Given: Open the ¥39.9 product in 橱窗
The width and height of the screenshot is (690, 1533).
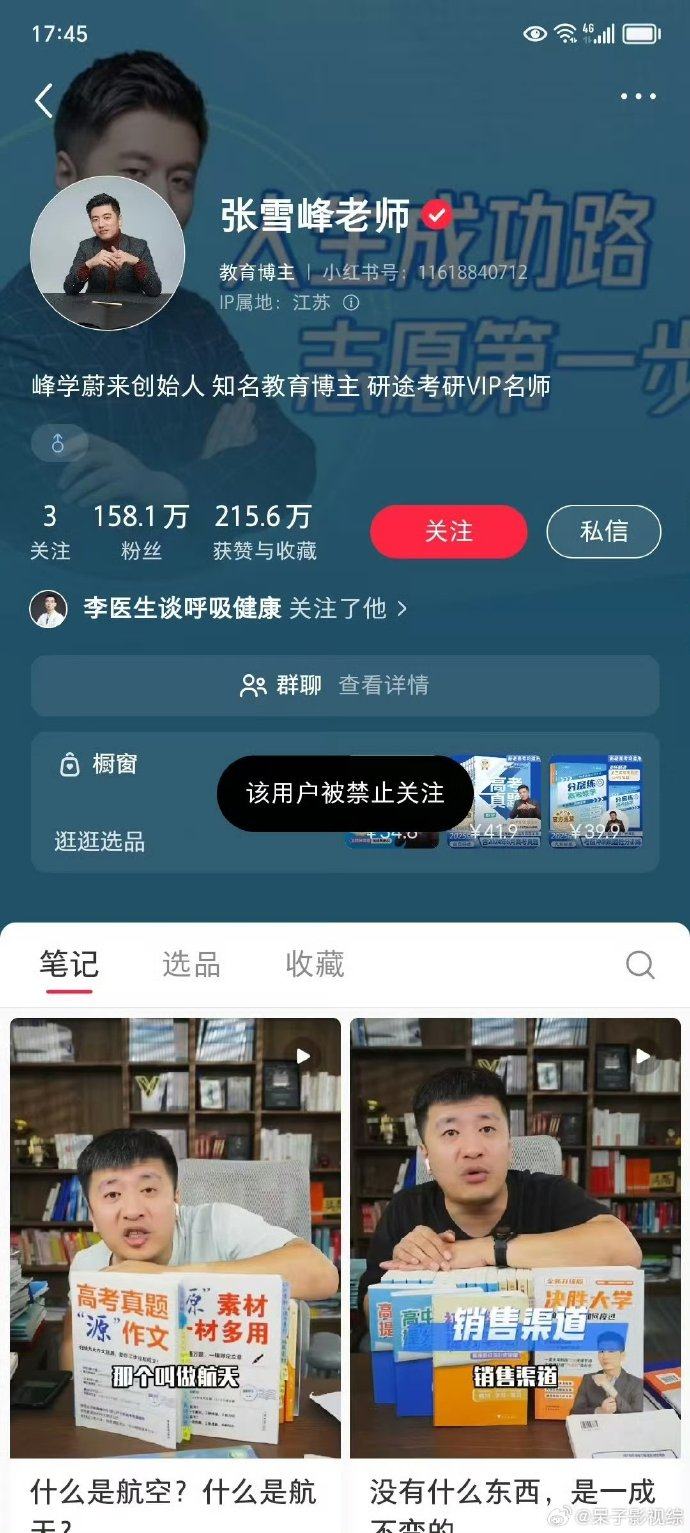Looking at the screenshot, I should [x=596, y=801].
